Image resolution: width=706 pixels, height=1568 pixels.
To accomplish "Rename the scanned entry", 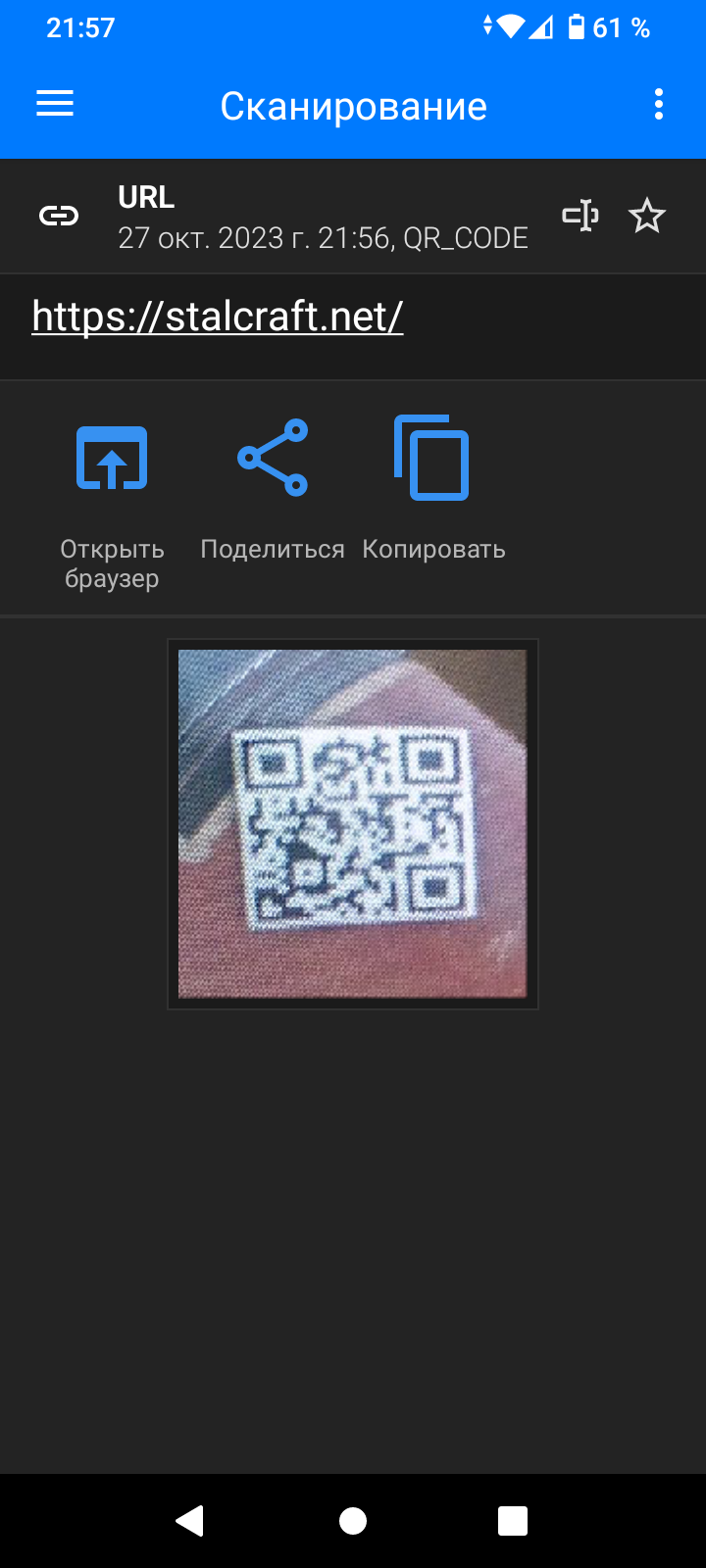I will point(580,216).
